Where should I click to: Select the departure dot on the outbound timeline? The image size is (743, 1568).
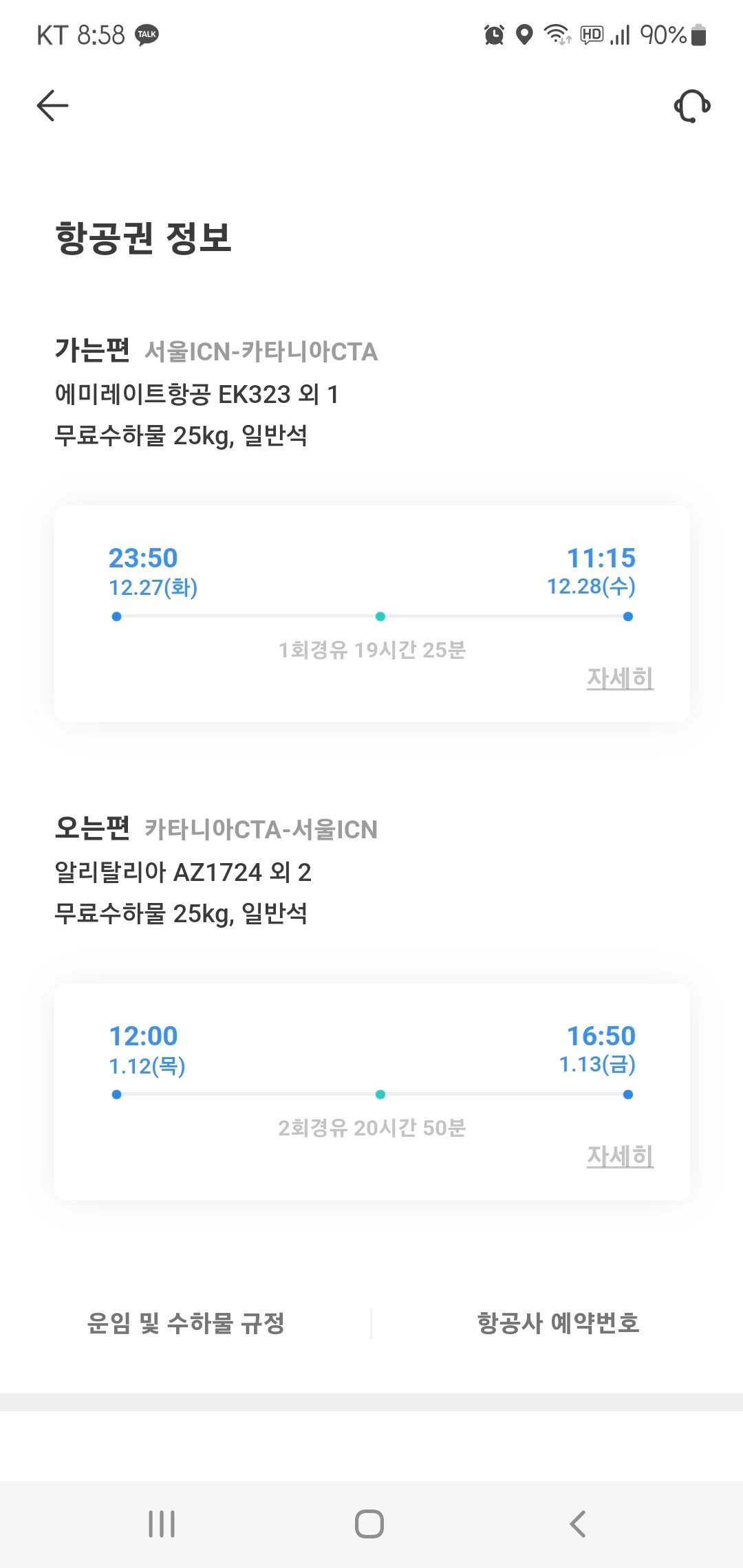pyautogui.click(x=116, y=617)
